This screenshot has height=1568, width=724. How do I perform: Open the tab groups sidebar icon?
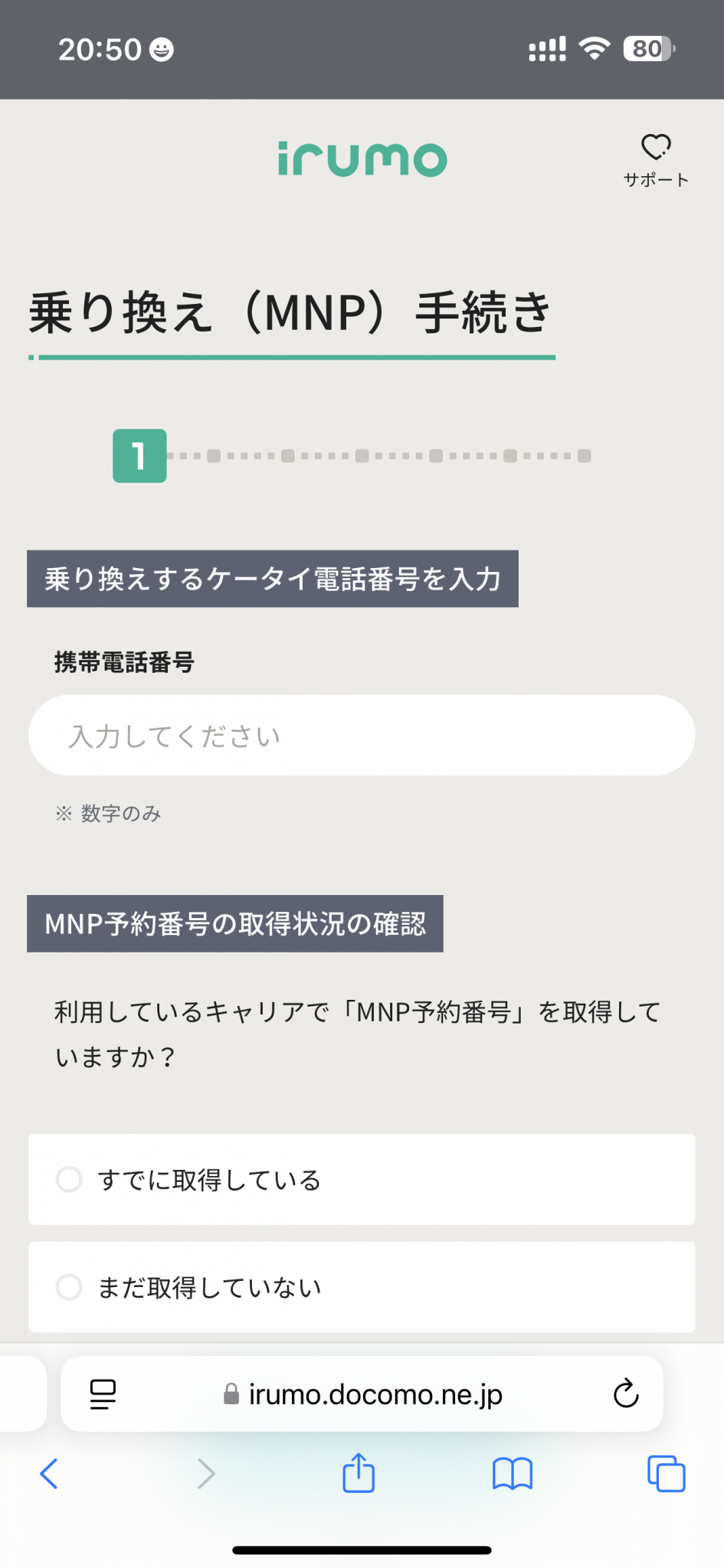click(100, 1394)
